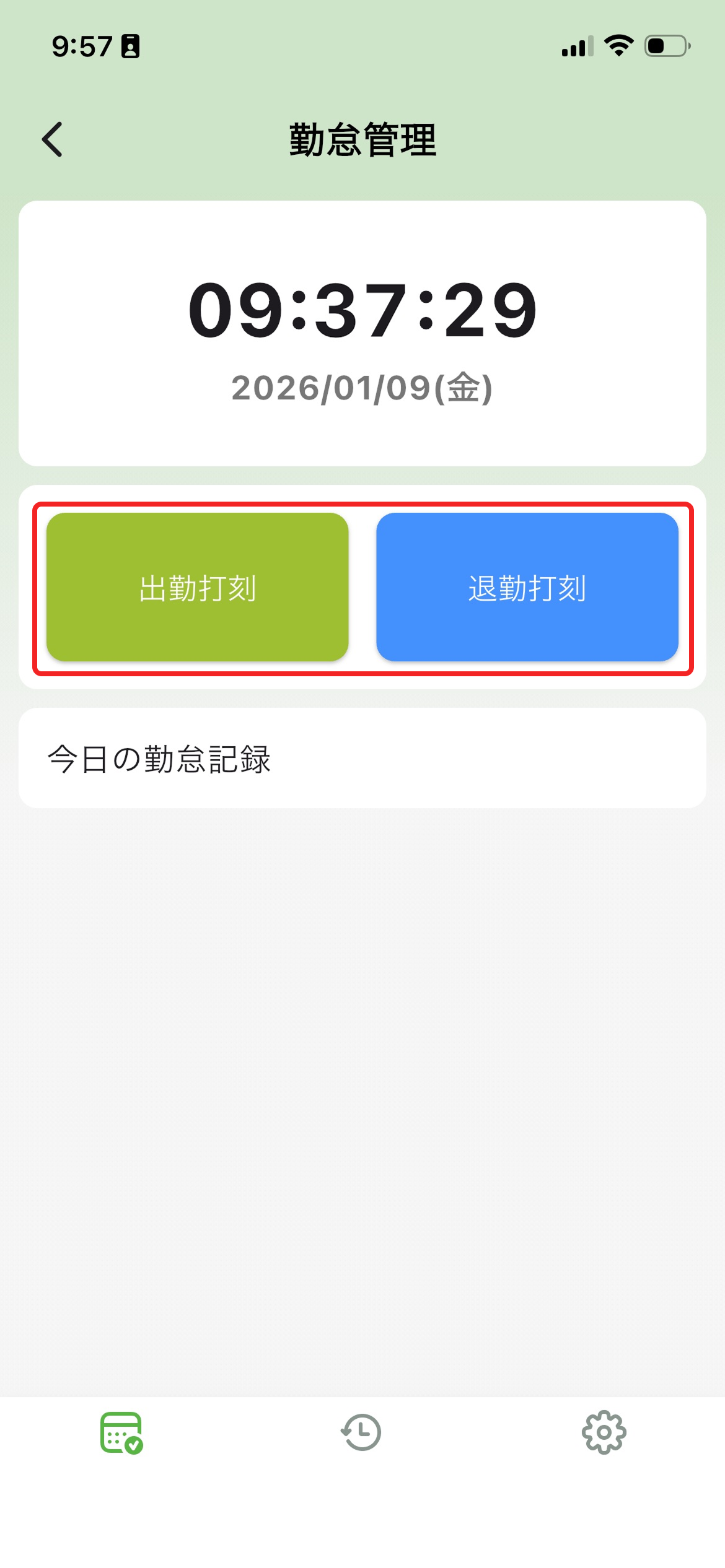Tap the 勤怠管理 header title

pyautogui.click(x=362, y=139)
